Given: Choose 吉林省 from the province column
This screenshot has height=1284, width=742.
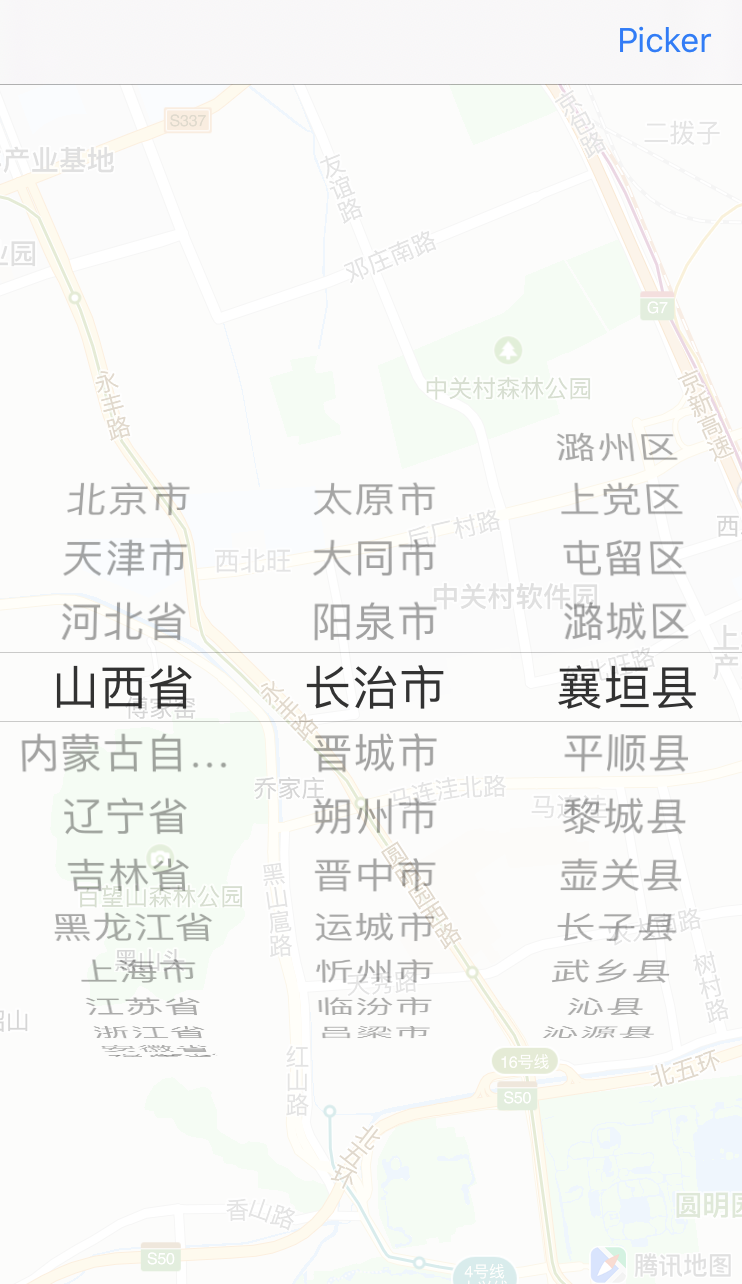Looking at the screenshot, I should click(128, 875).
